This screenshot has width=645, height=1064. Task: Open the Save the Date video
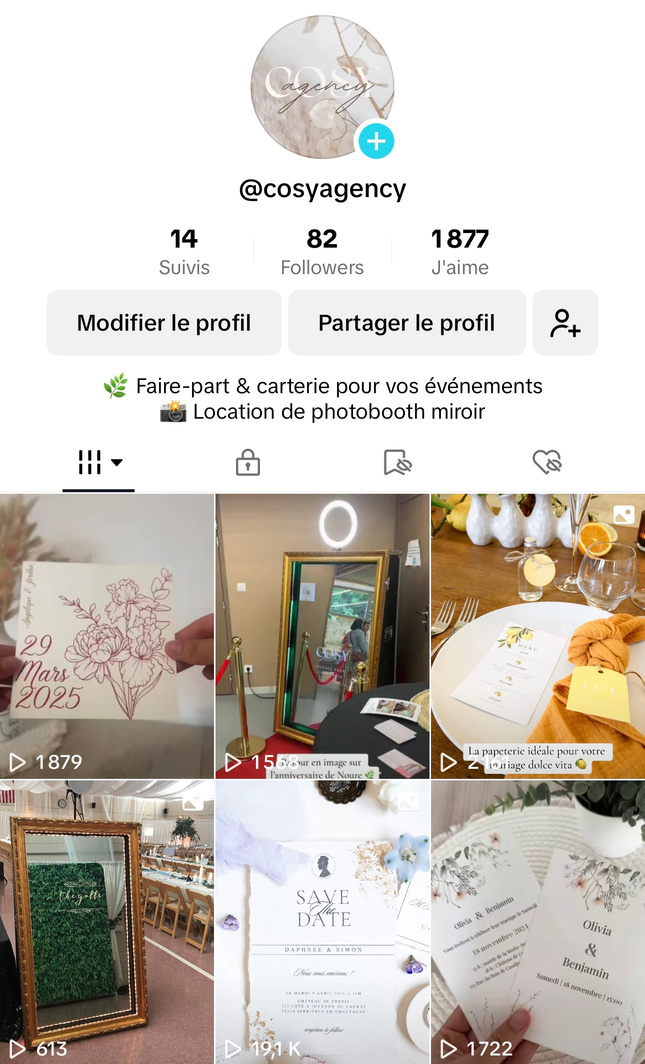tap(322, 922)
